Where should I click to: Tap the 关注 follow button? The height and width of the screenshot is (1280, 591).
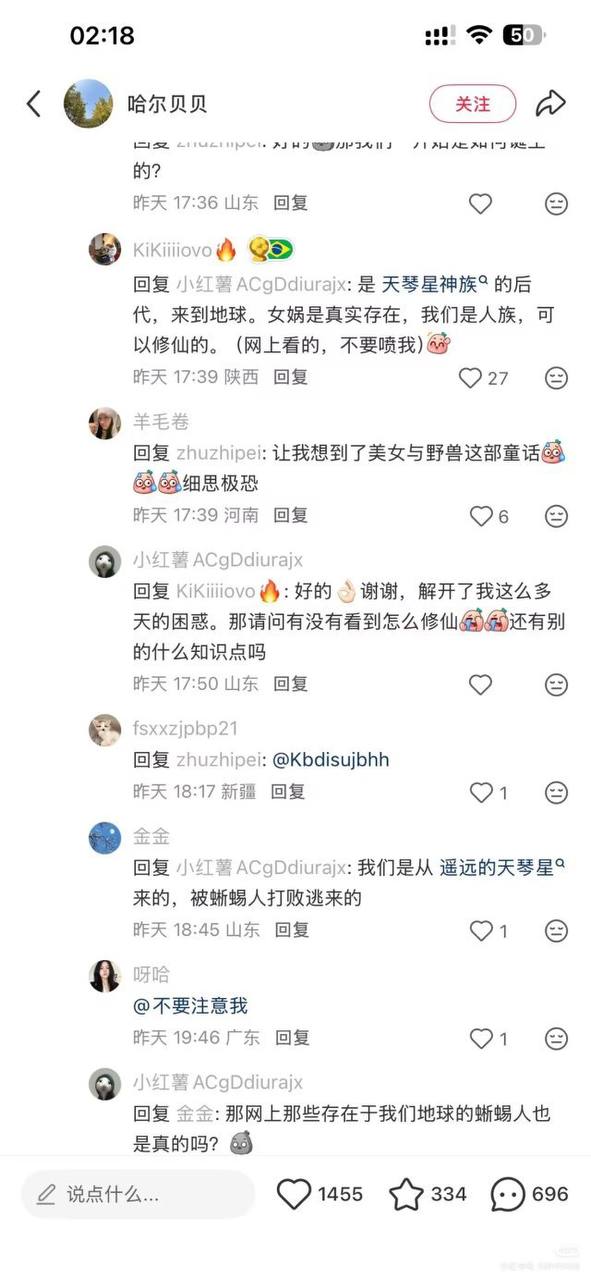tap(473, 104)
